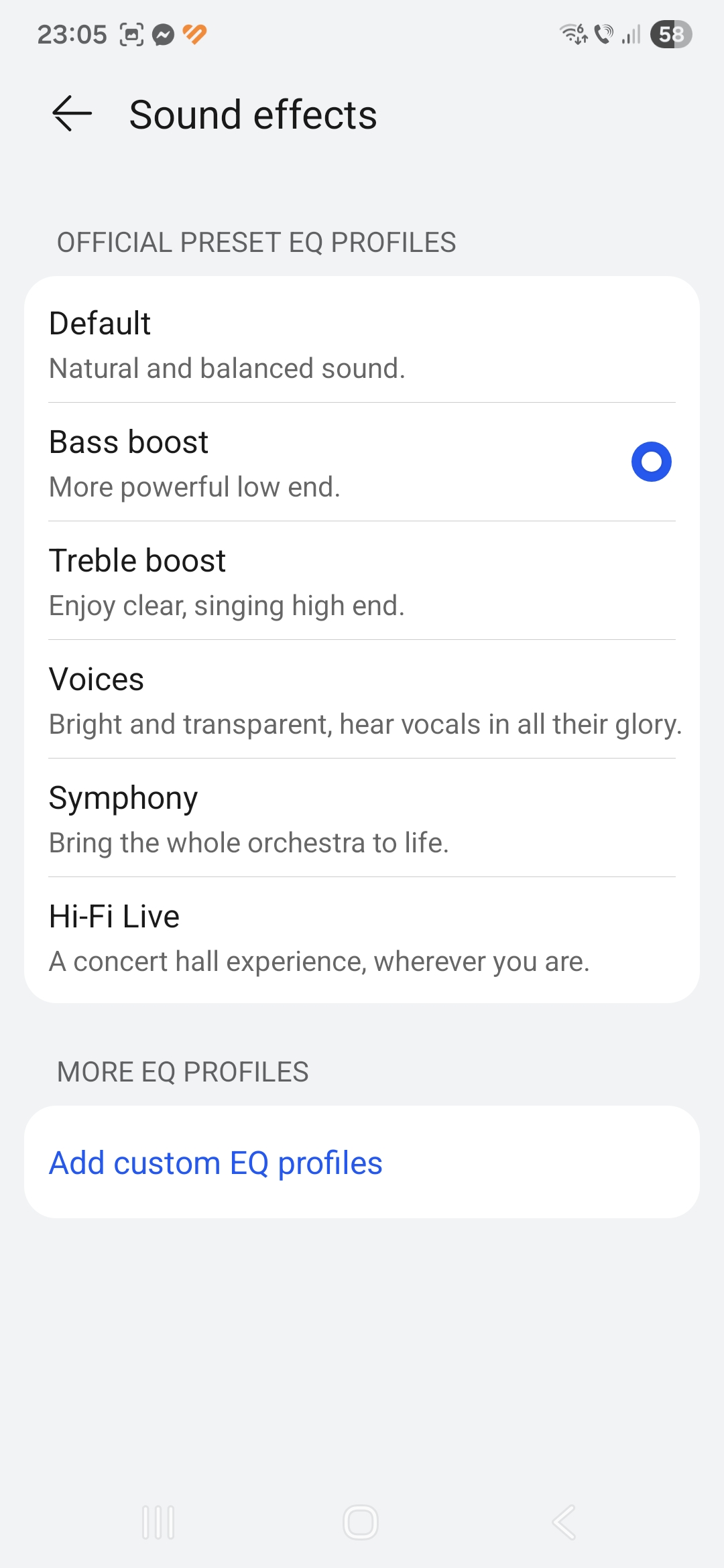This screenshot has width=724, height=1568.
Task: Open recent apps from navigation bar
Action: coord(159,1522)
